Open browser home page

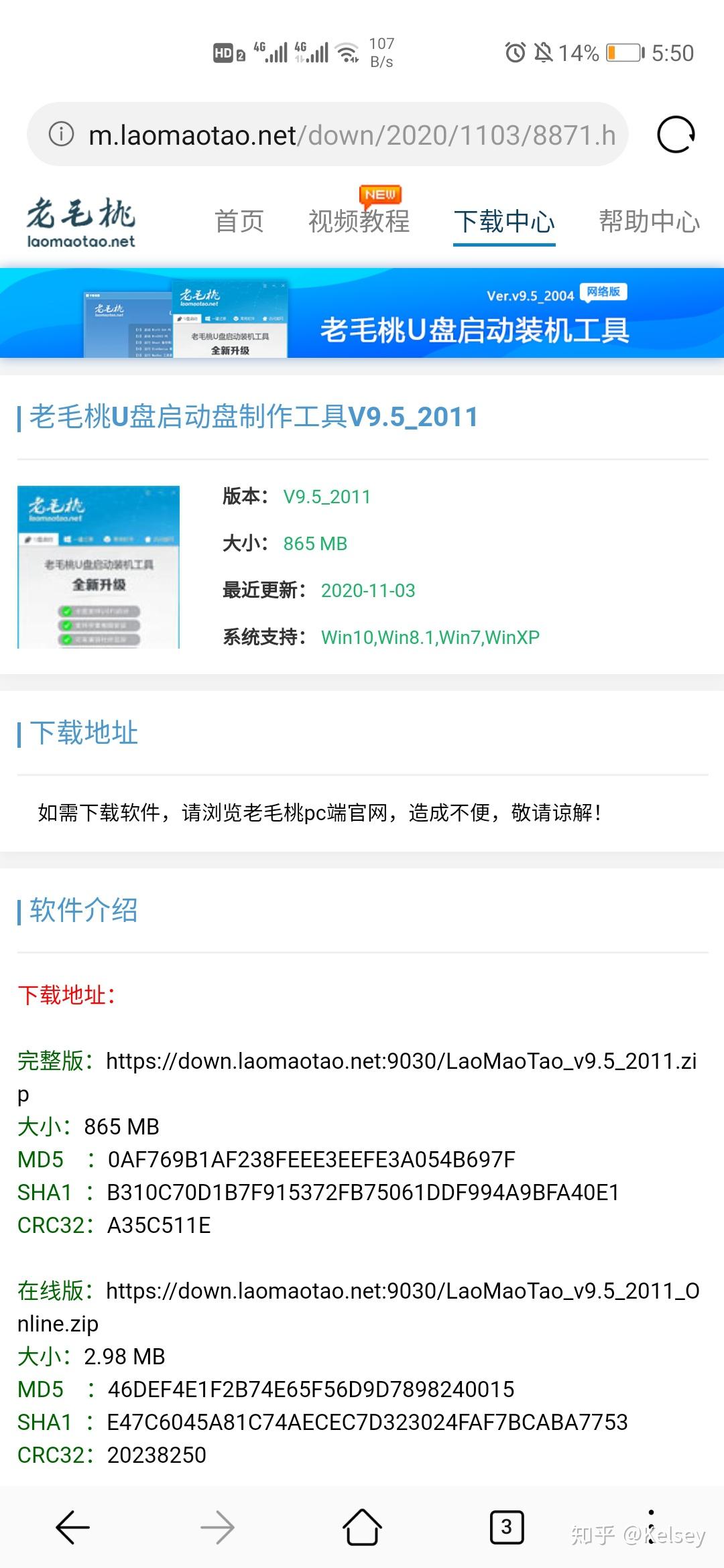pos(362,1528)
